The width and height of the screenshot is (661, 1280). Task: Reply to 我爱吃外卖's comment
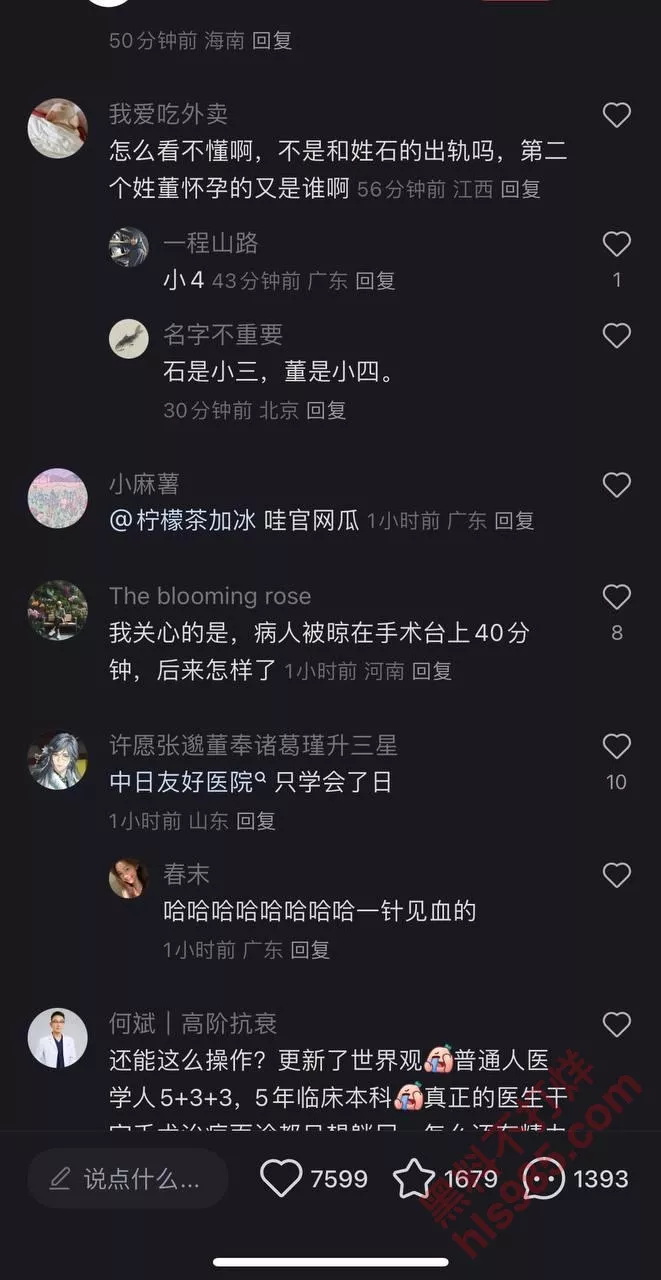click(x=520, y=189)
